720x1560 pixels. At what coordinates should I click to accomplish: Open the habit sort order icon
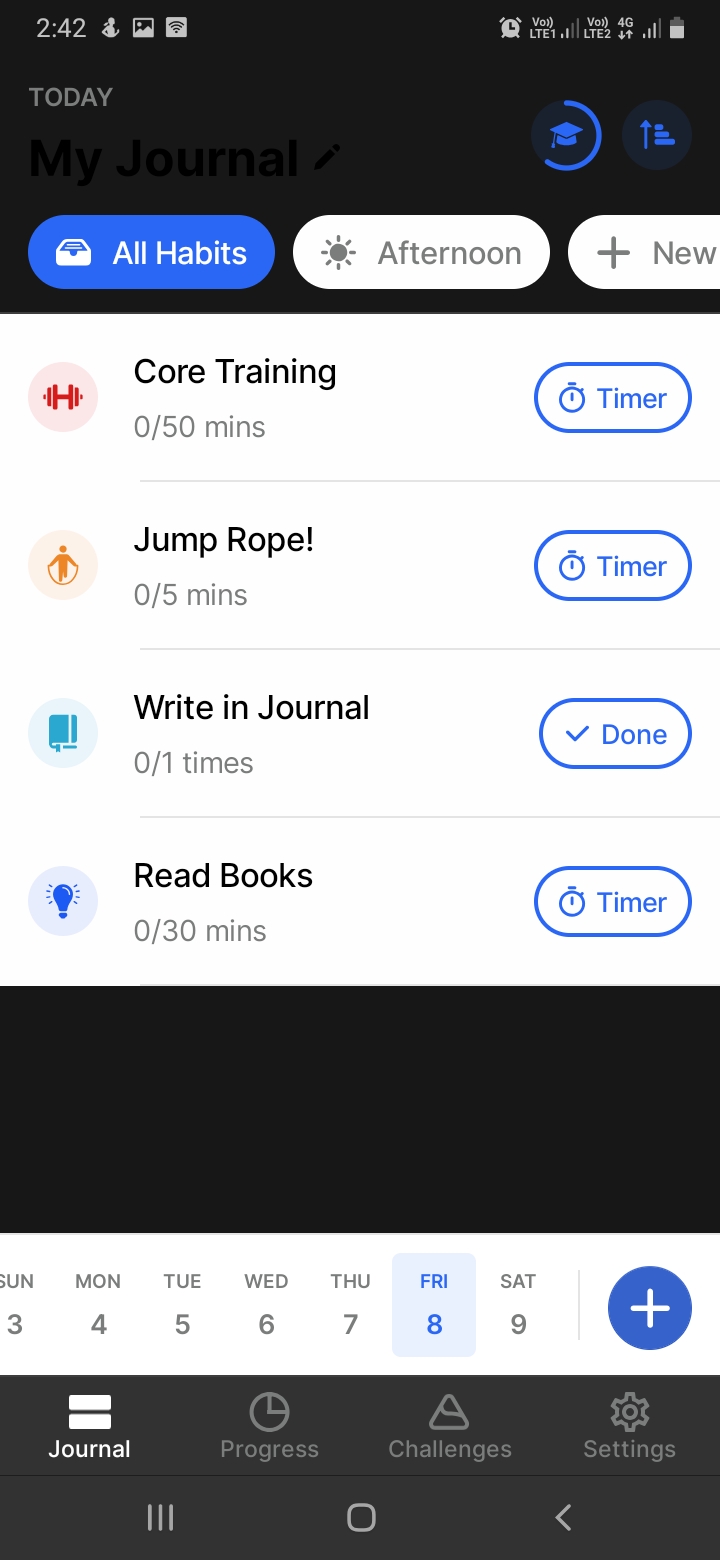coord(657,135)
